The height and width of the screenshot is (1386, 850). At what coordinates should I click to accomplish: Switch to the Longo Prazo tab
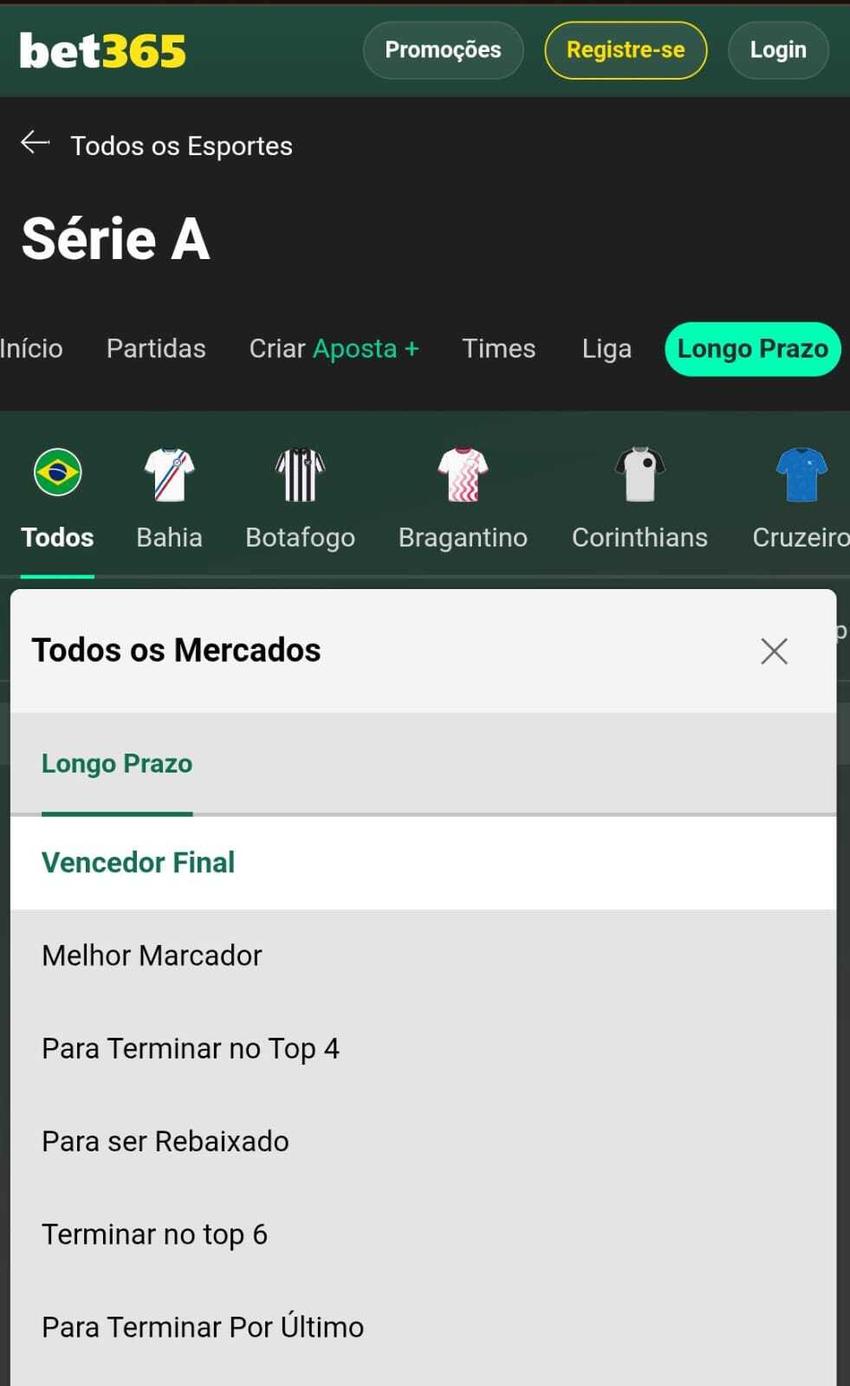point(751,348)
